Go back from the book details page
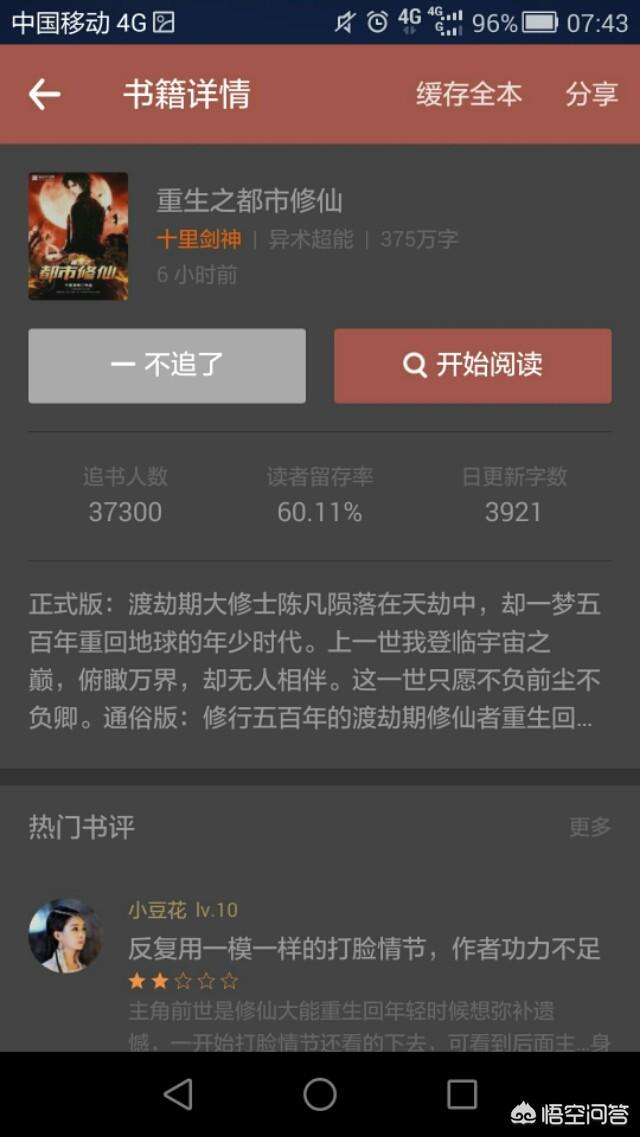Screen dimensions: 640x1137 [x=45, y=94]
